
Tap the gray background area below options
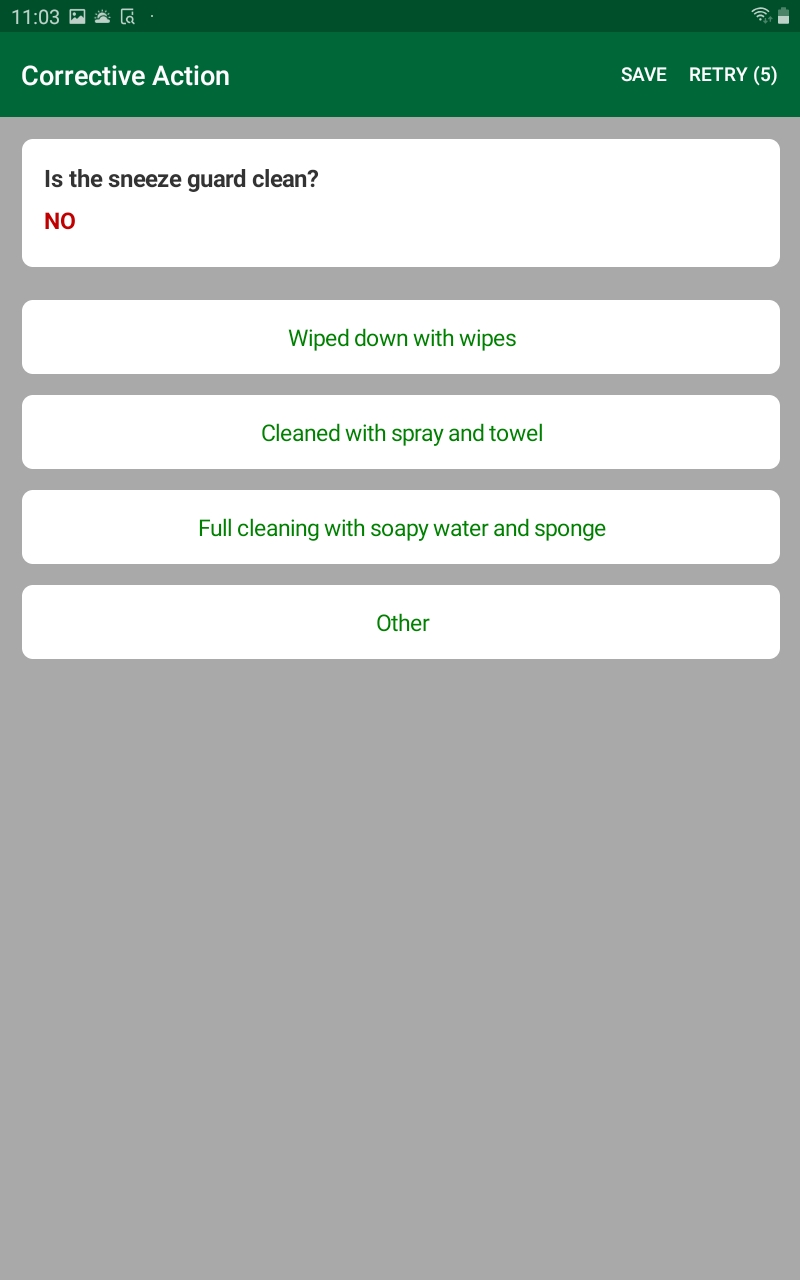click(400, 900)
